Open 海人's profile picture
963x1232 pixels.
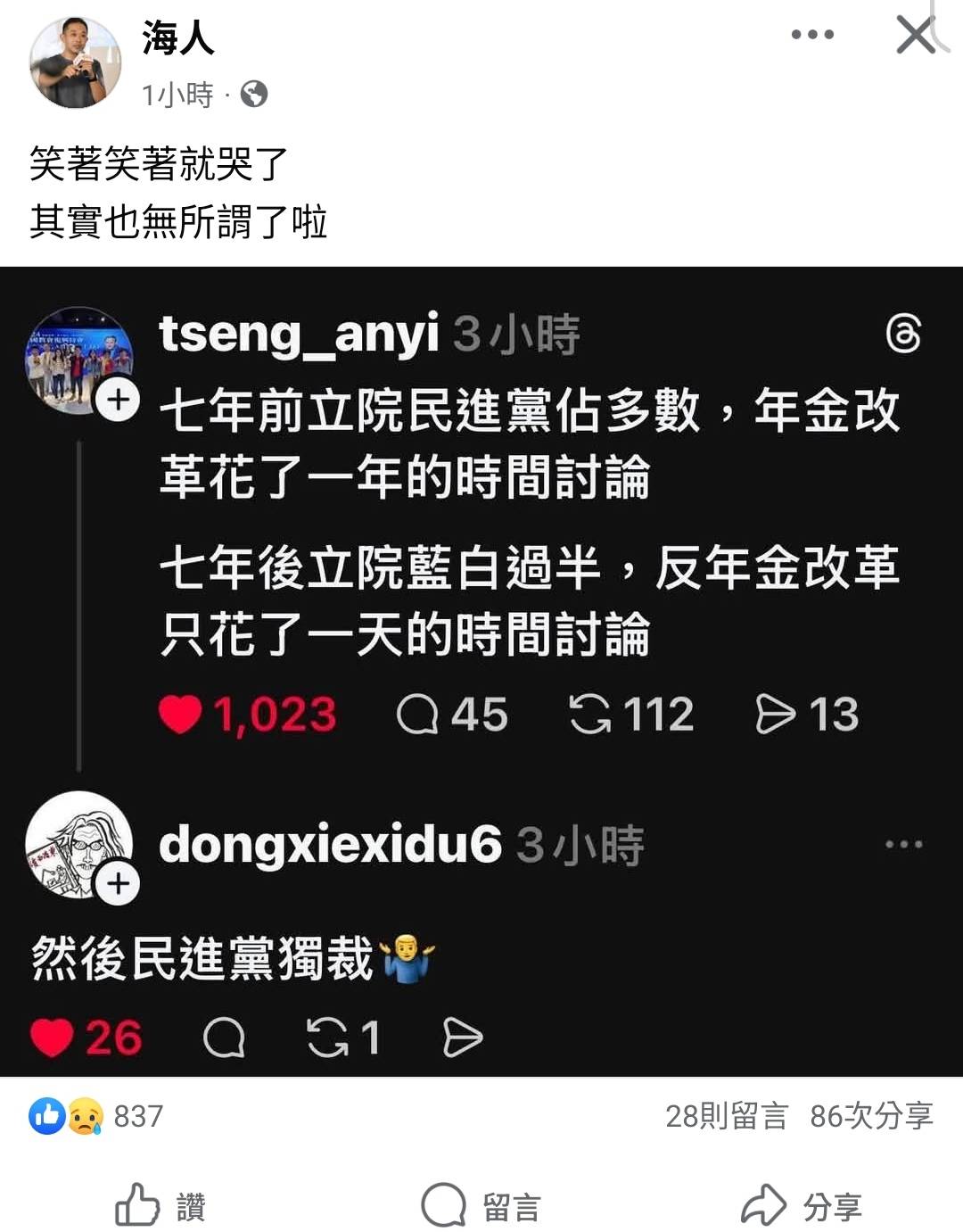tap(76, 62)
